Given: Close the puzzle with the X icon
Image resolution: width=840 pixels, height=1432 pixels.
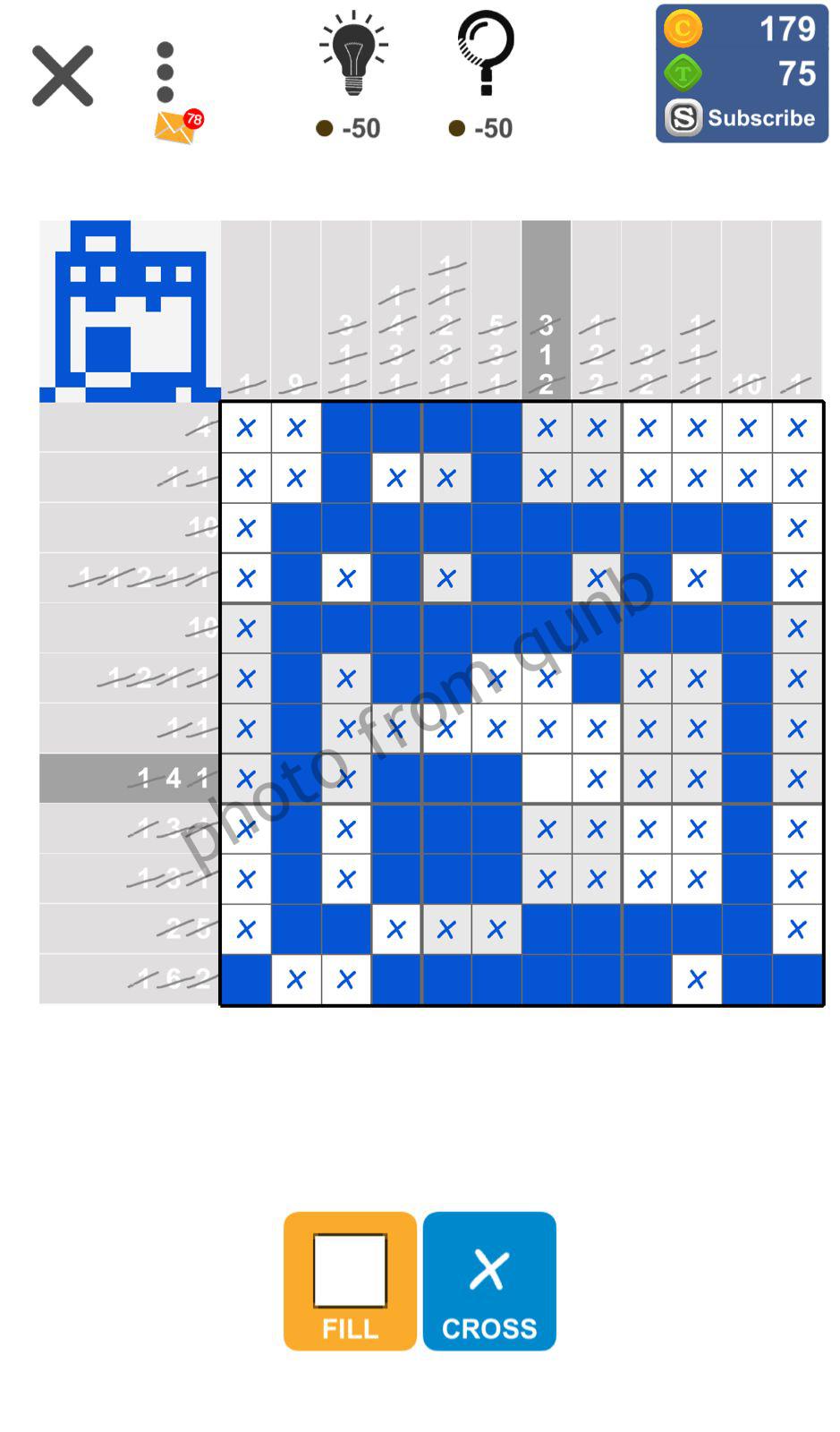Looking at the screenshot, I should [63, 76].
